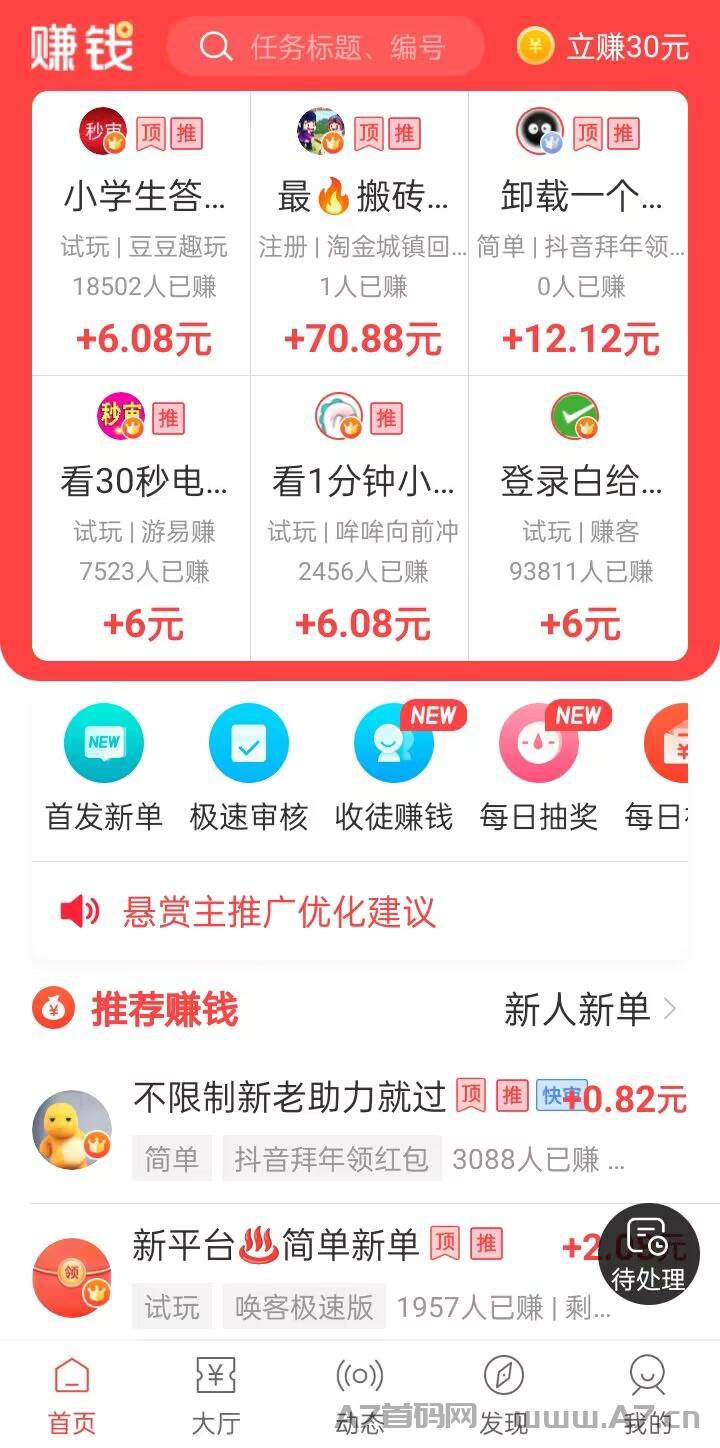Open 收徒赚钱 shortcut

[394, 768]
